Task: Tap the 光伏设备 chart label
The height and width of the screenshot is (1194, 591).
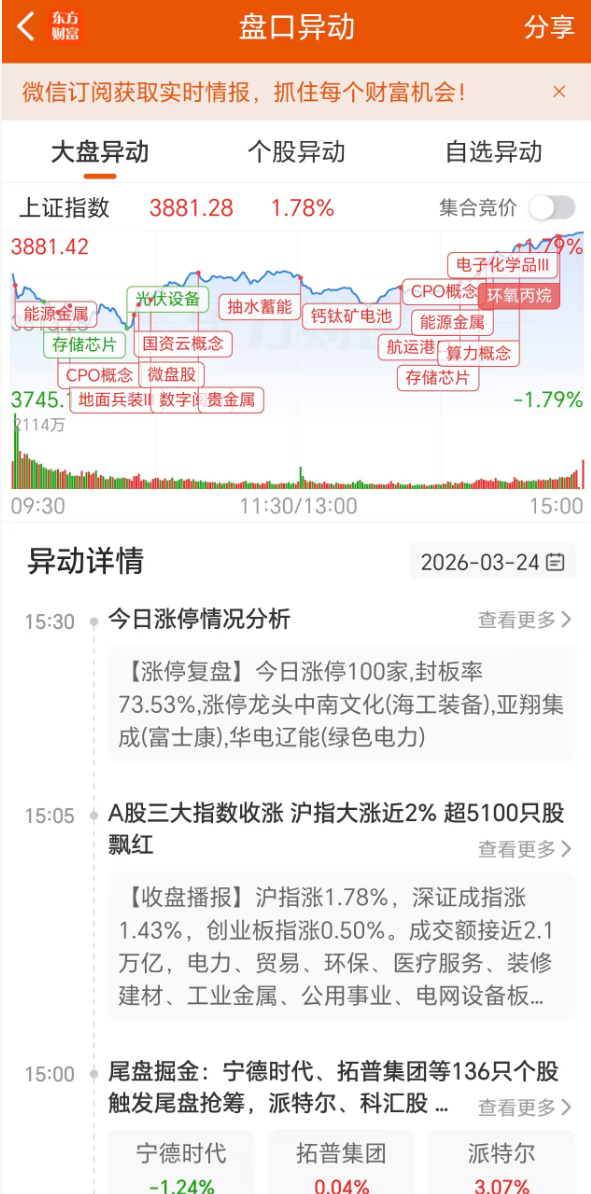Action: [x=168, y=298]
